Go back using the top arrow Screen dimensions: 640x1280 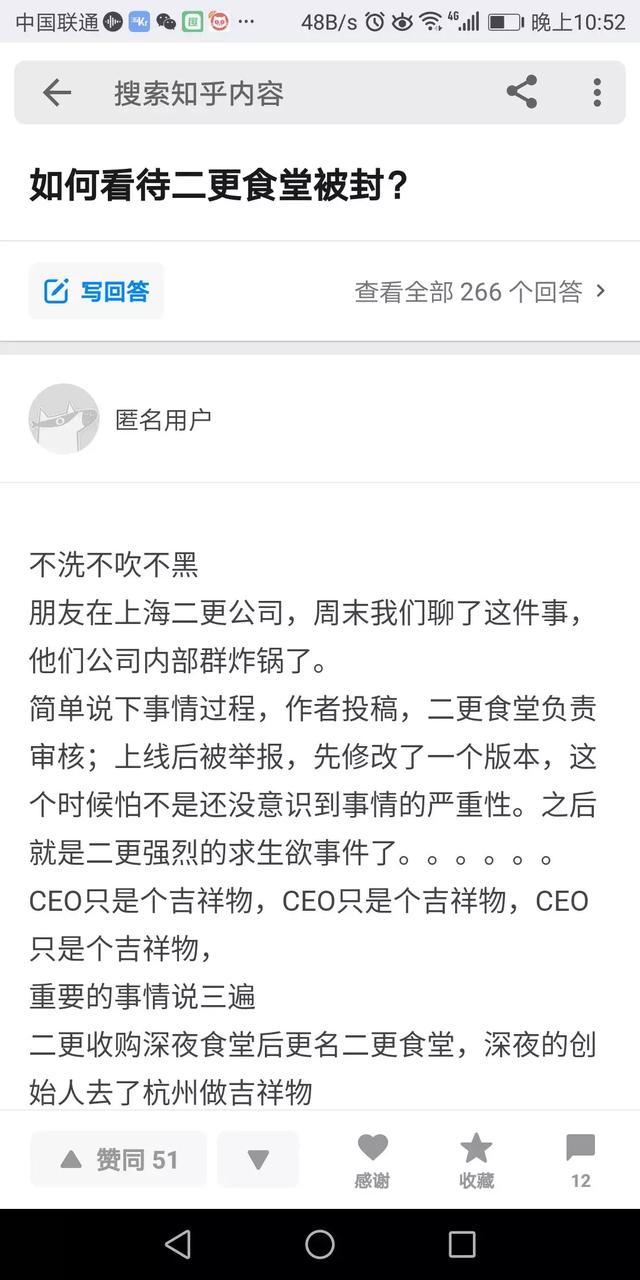[x=57, y=93]
